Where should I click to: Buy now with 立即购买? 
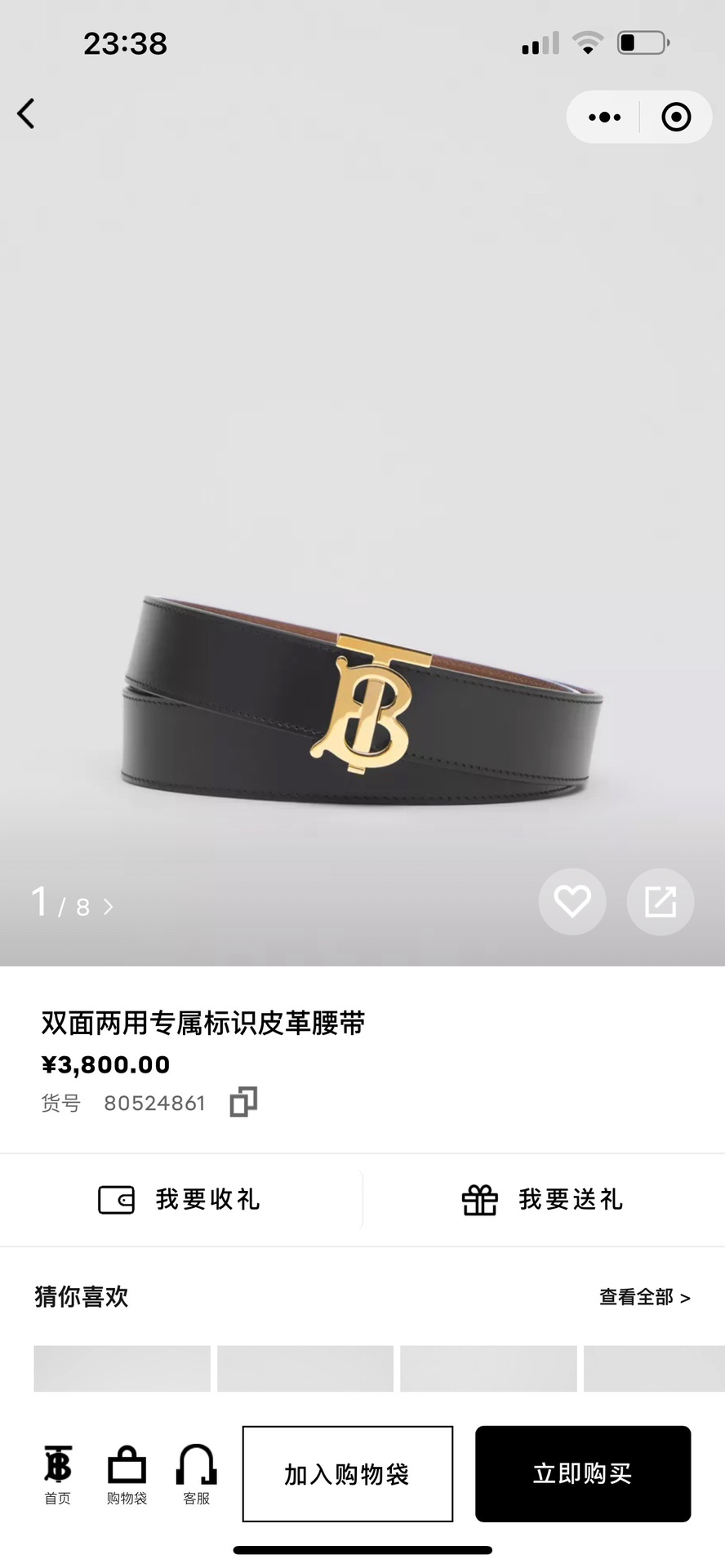click(x=583, y=1474)
